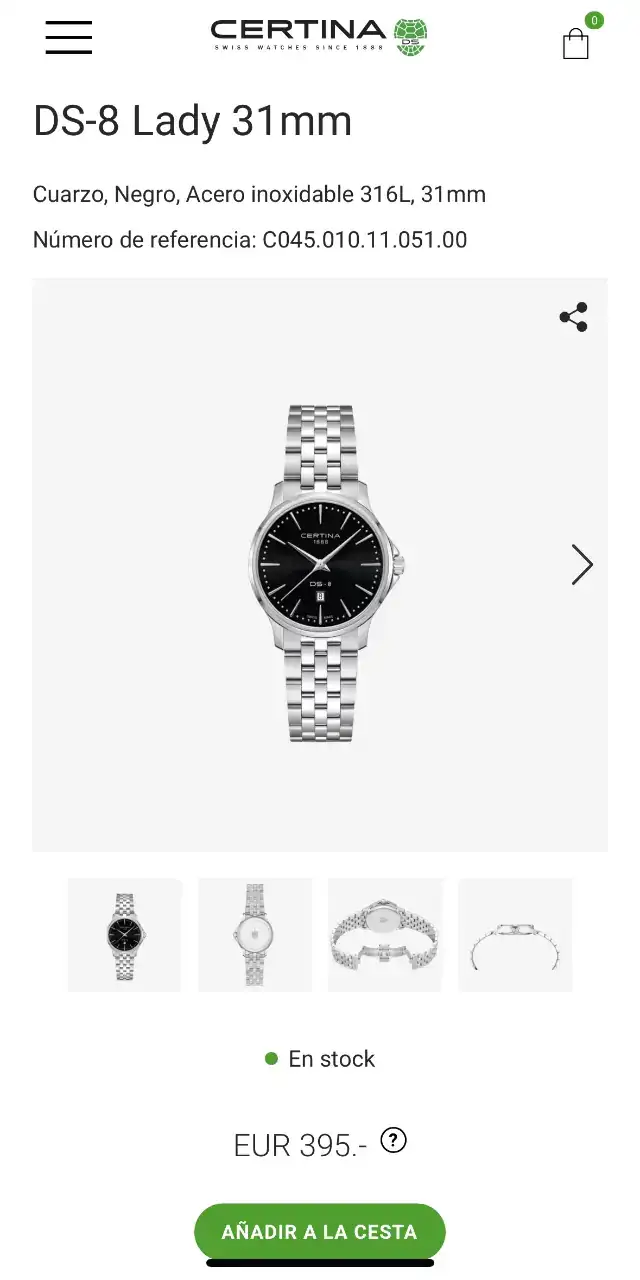Open the shopping basket

tap(576, 43)
